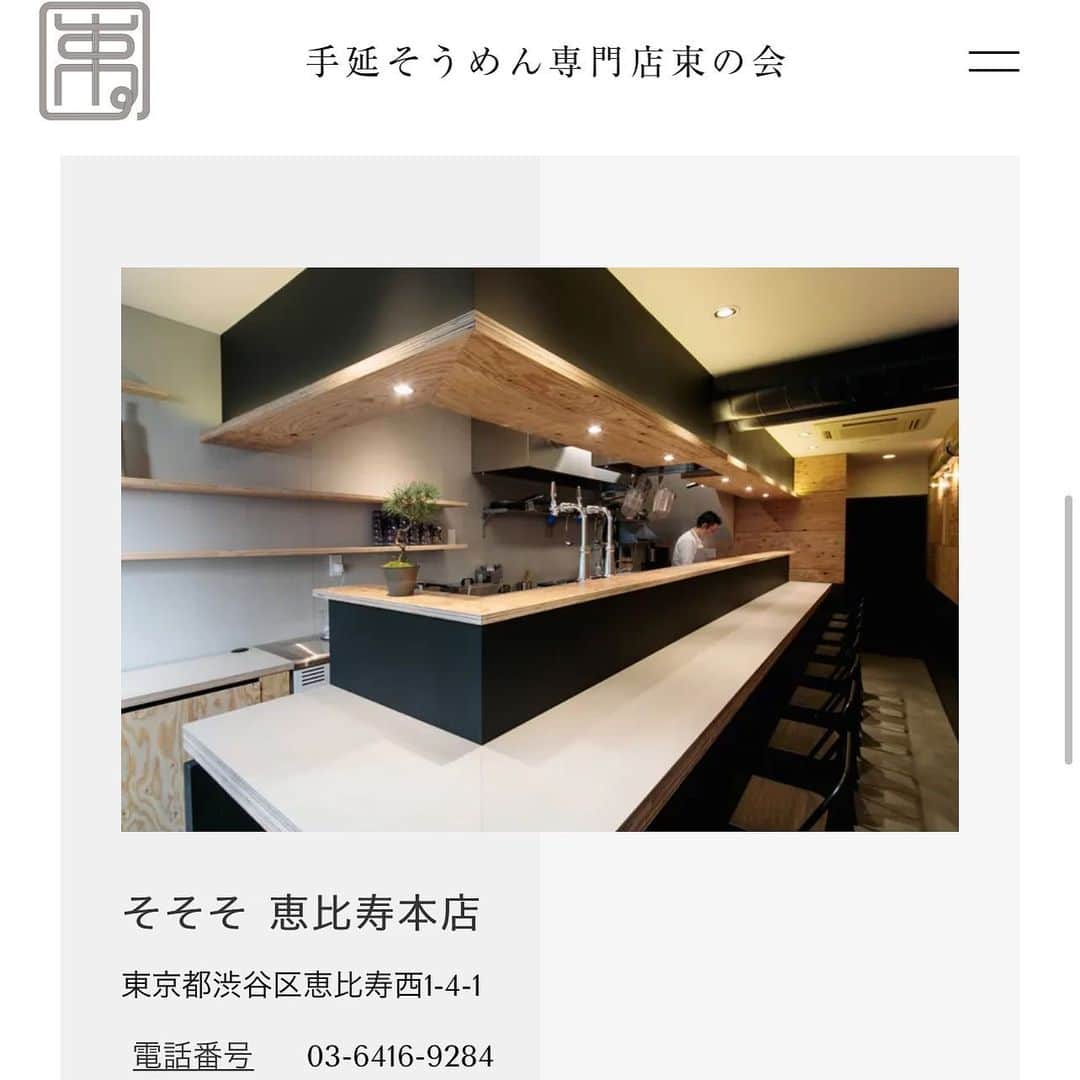Open the そそそ 恵比寿本店 interior photo

pos(540,549)
